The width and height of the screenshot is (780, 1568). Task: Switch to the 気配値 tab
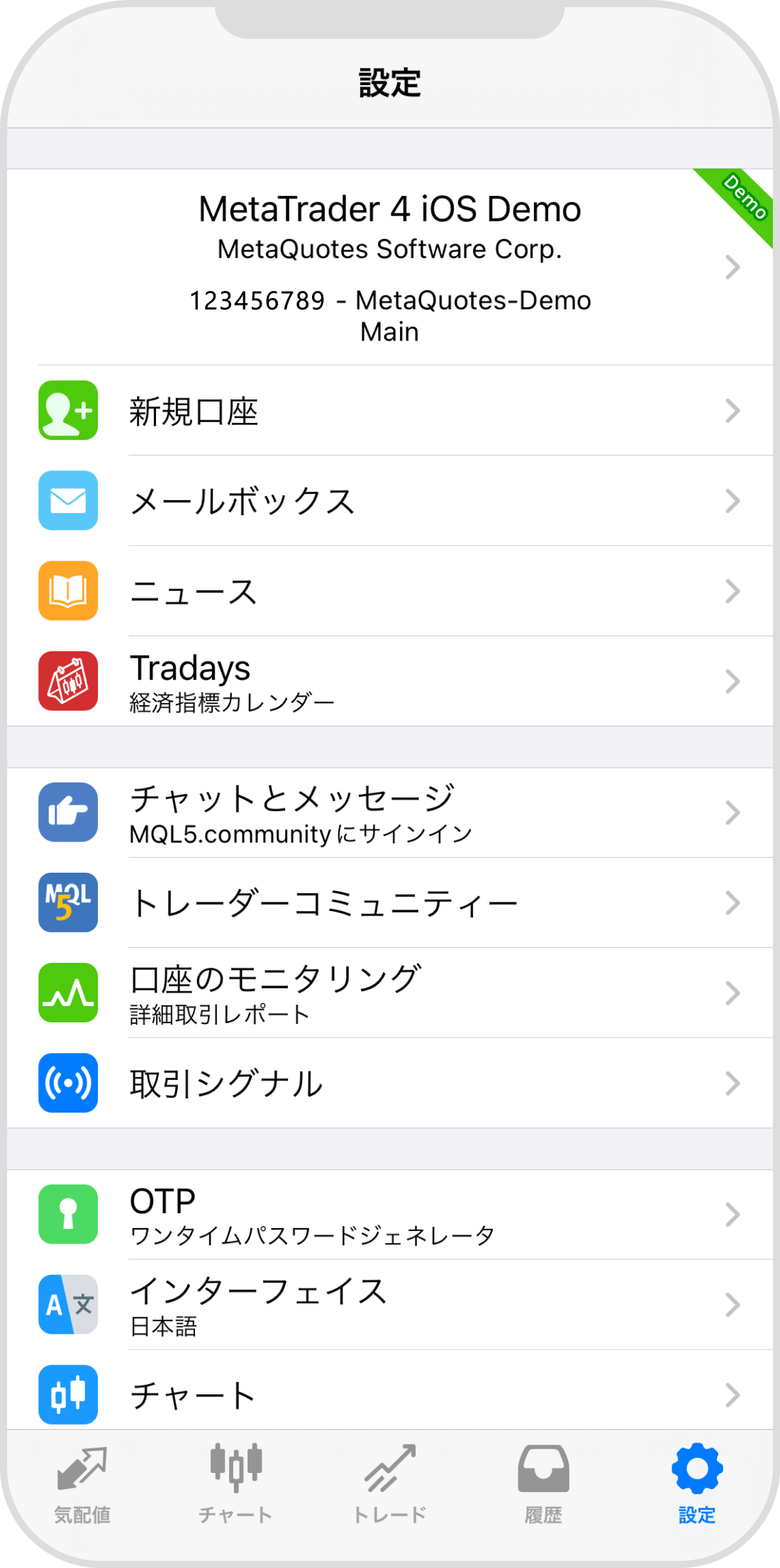82,1484
